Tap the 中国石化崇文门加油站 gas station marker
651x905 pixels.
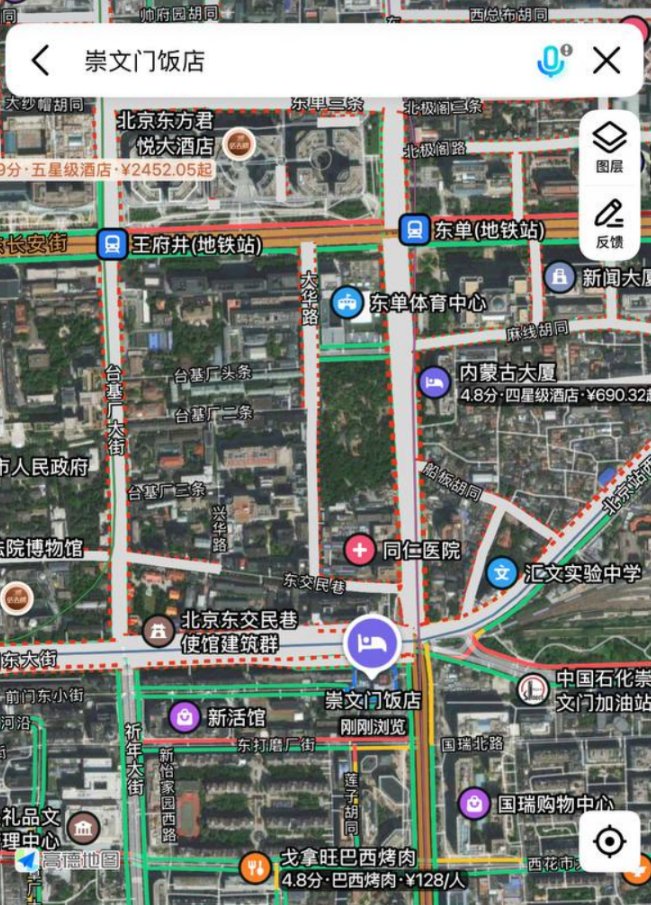532,688
